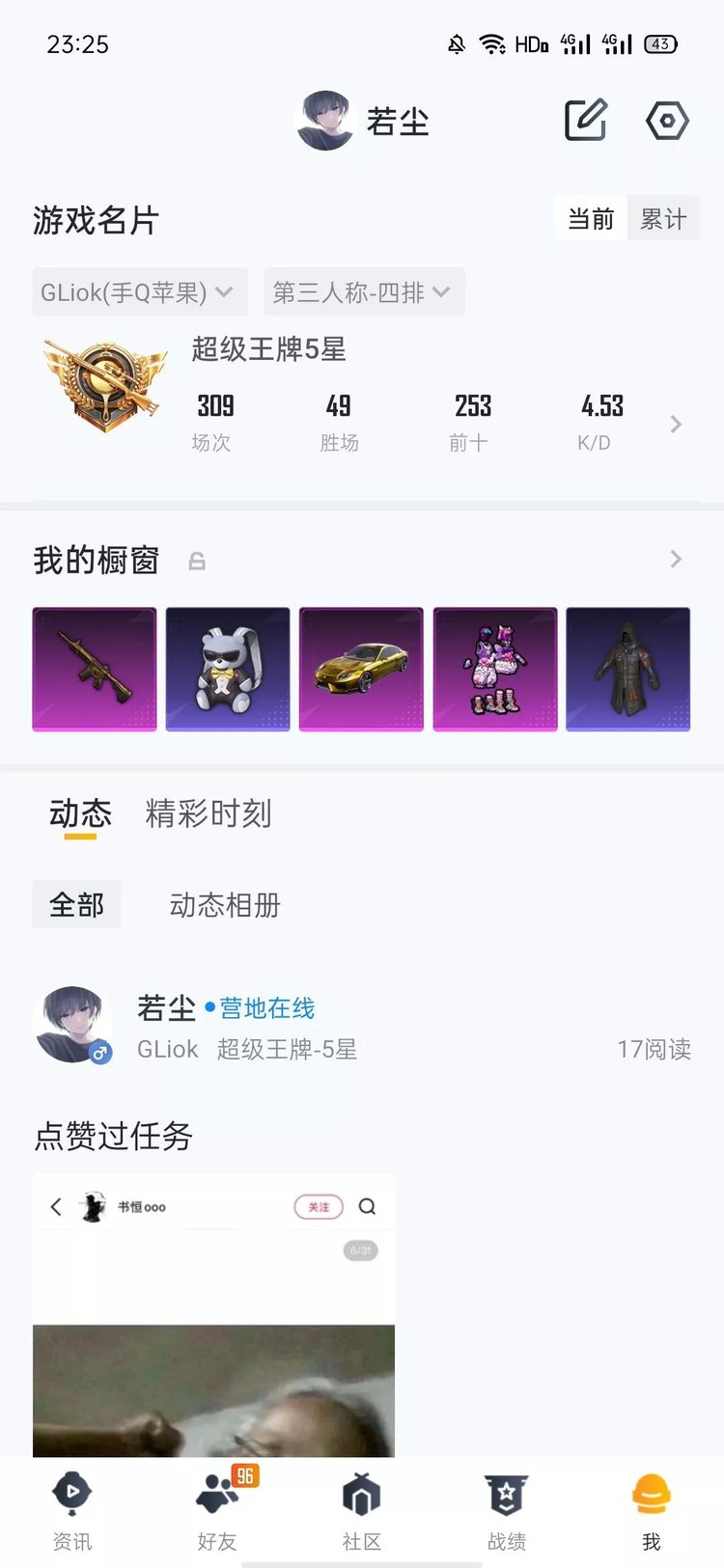Screen dimensions: 724x1568
Task: View the gold car showcase item
Action: point(361,669)
